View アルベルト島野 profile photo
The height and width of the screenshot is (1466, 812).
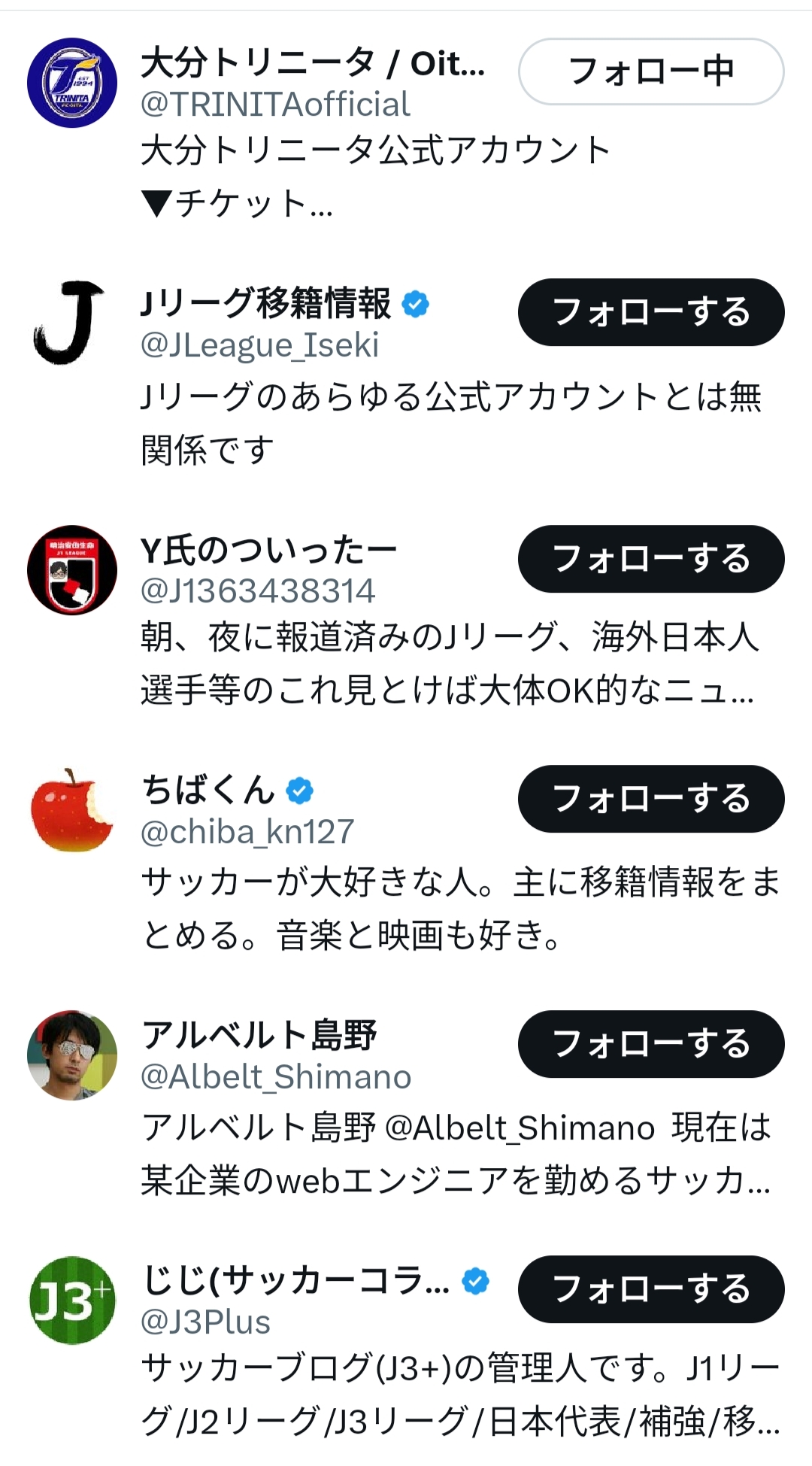pos(72,1055)
